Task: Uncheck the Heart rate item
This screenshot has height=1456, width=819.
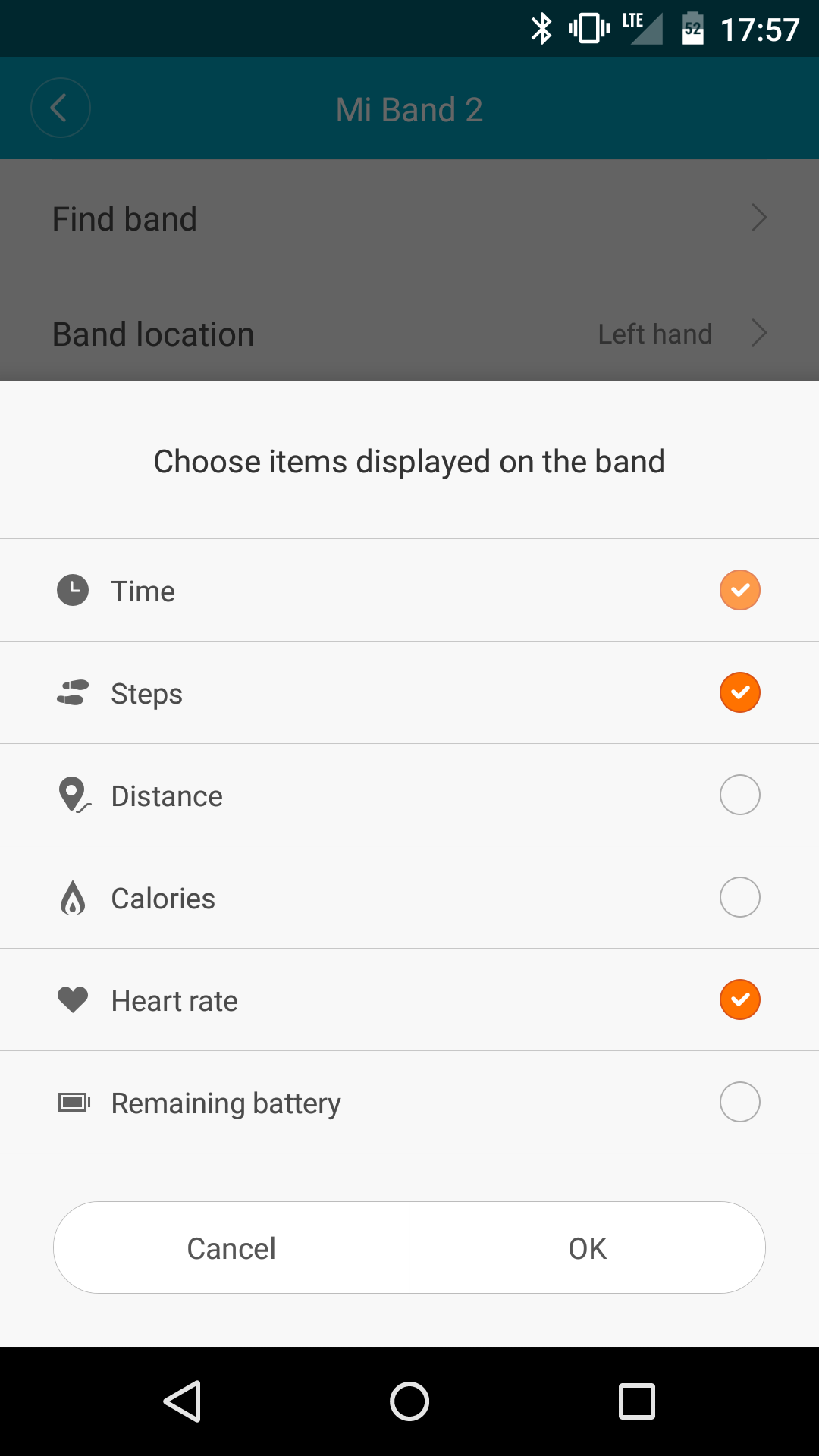Action: [739, 999]
